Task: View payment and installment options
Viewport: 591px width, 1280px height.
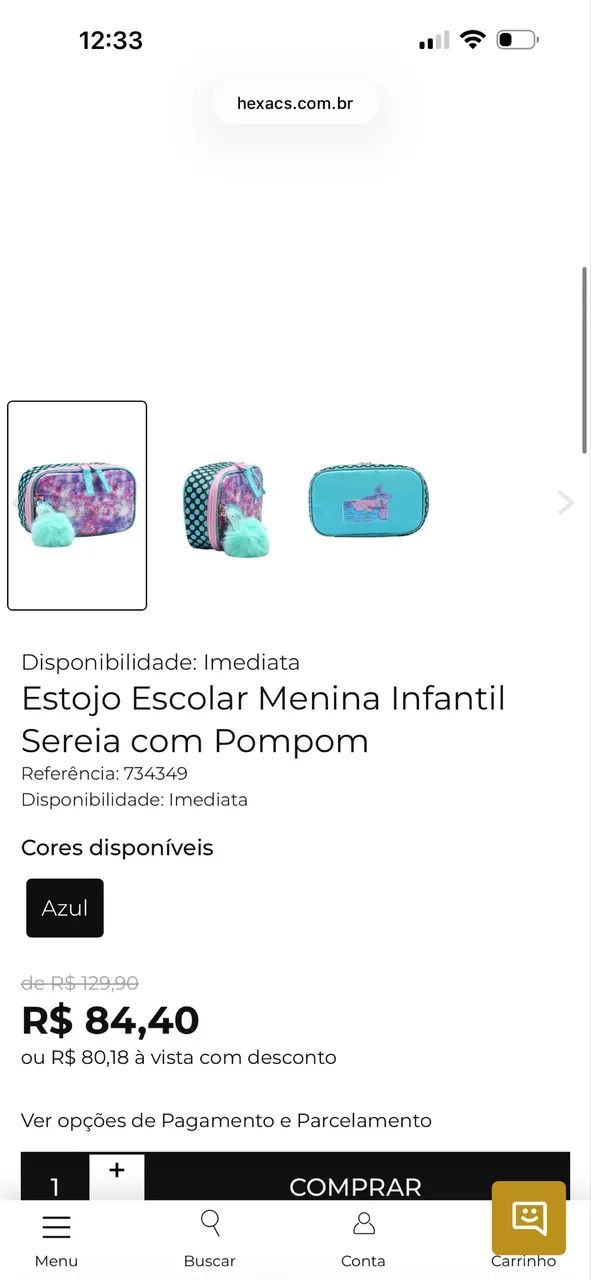Action: click(x=226, y=1120)
